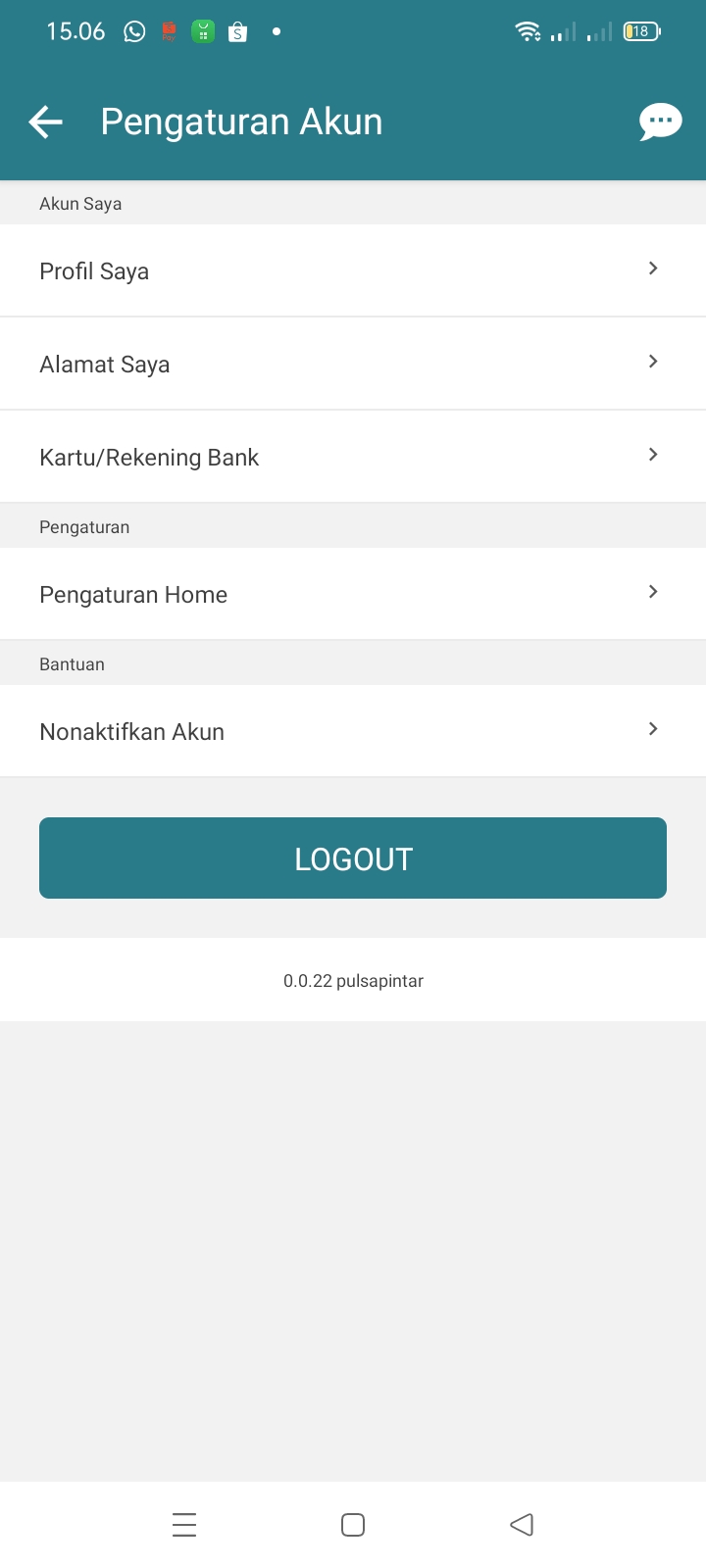The height and width of the screenshot is (1568, 706).
Task: Tap the Wi-Fi status icon
Action: coord(529,30)
